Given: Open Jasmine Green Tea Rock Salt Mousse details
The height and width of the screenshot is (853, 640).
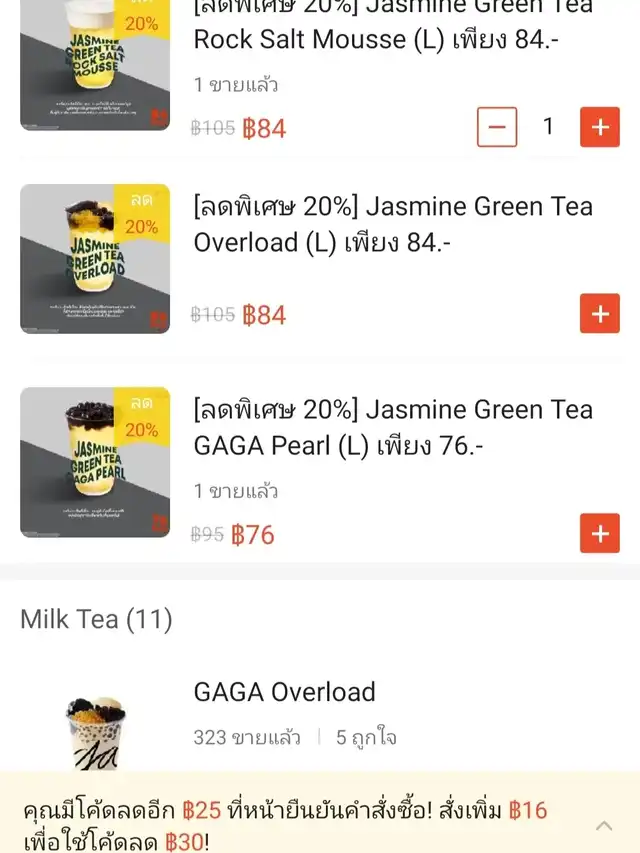Looking at the screenshot, I should [x=392, y=38].
